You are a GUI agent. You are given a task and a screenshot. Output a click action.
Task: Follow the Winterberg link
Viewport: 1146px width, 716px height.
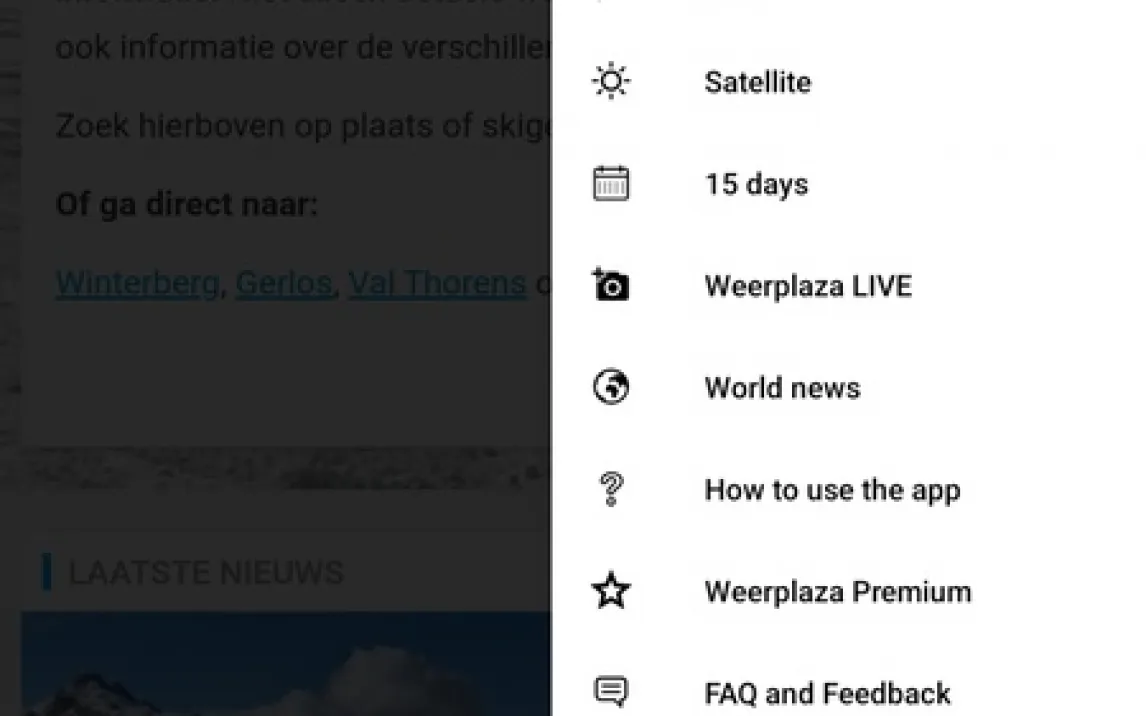[137, 284]
